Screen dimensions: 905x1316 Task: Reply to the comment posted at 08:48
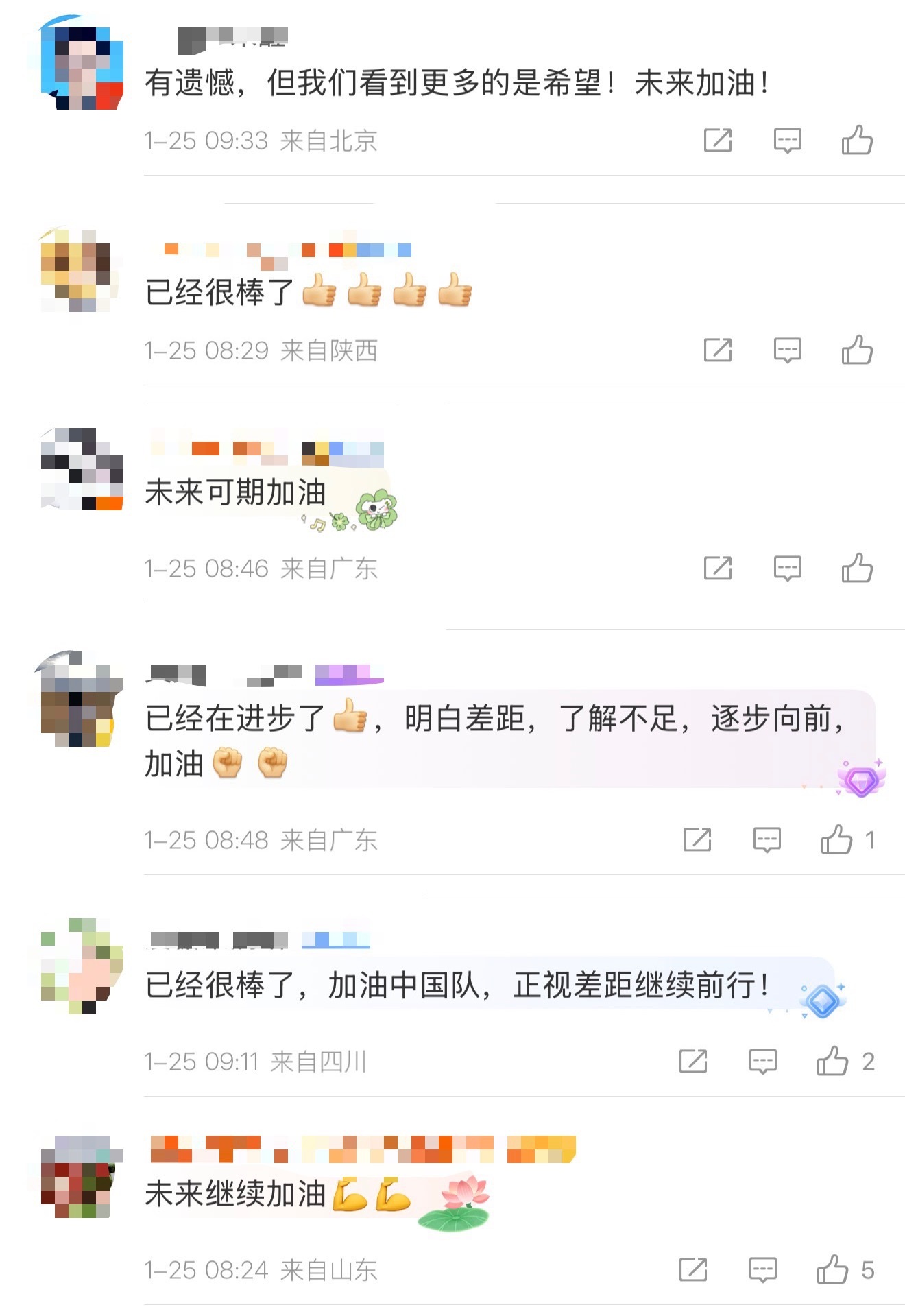click(767, 840)
